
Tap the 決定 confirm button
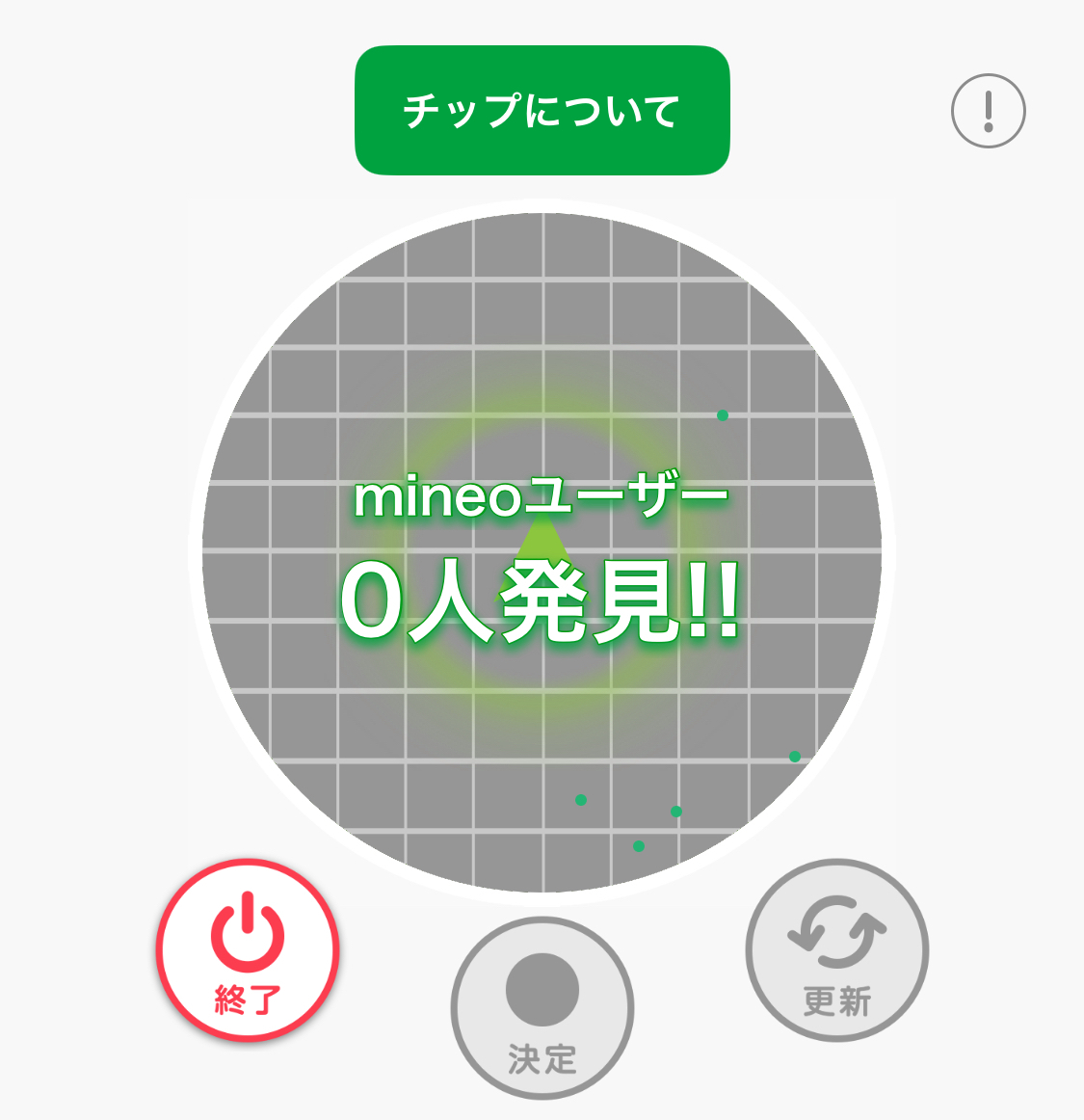coord(542,1007)
